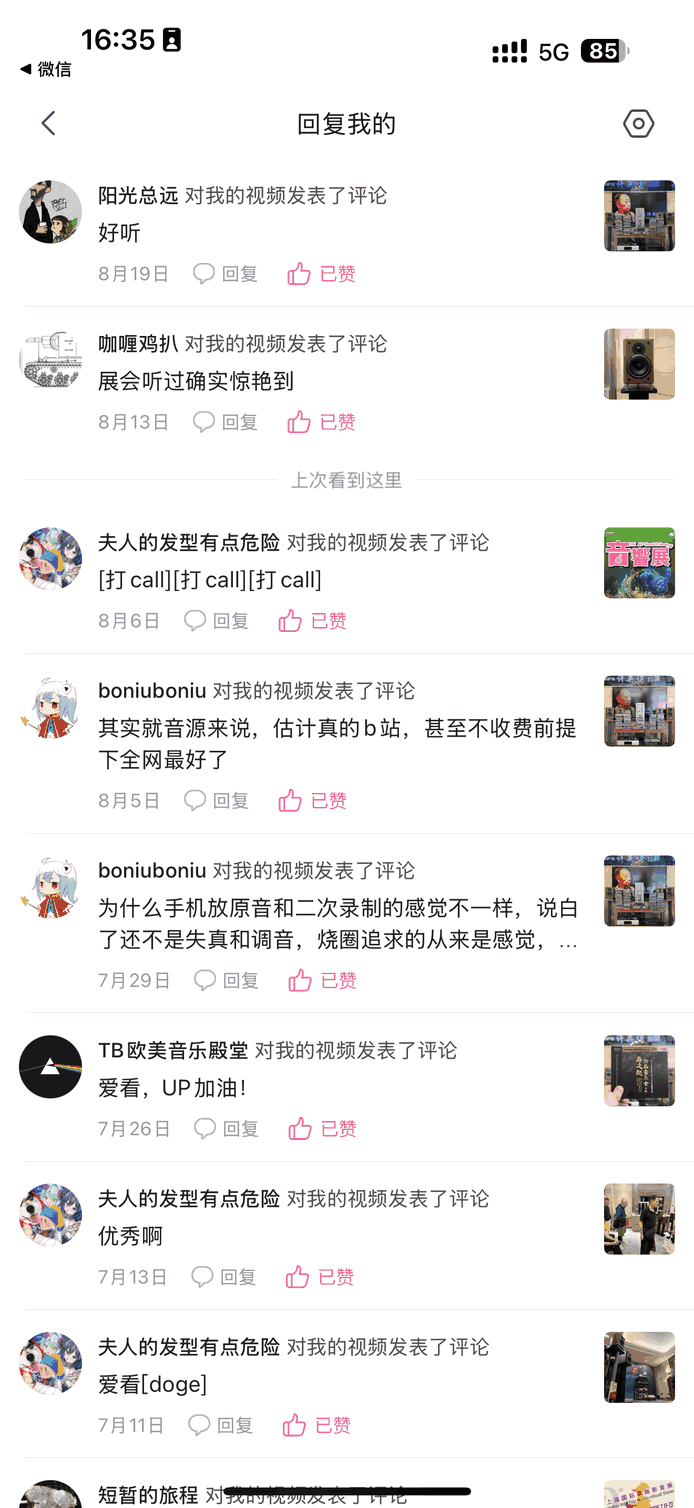Open video thumbnail beside 咖喱鸡扒's comment
This screenshot has height=1508, width=694.
click(x=639, y=364)
